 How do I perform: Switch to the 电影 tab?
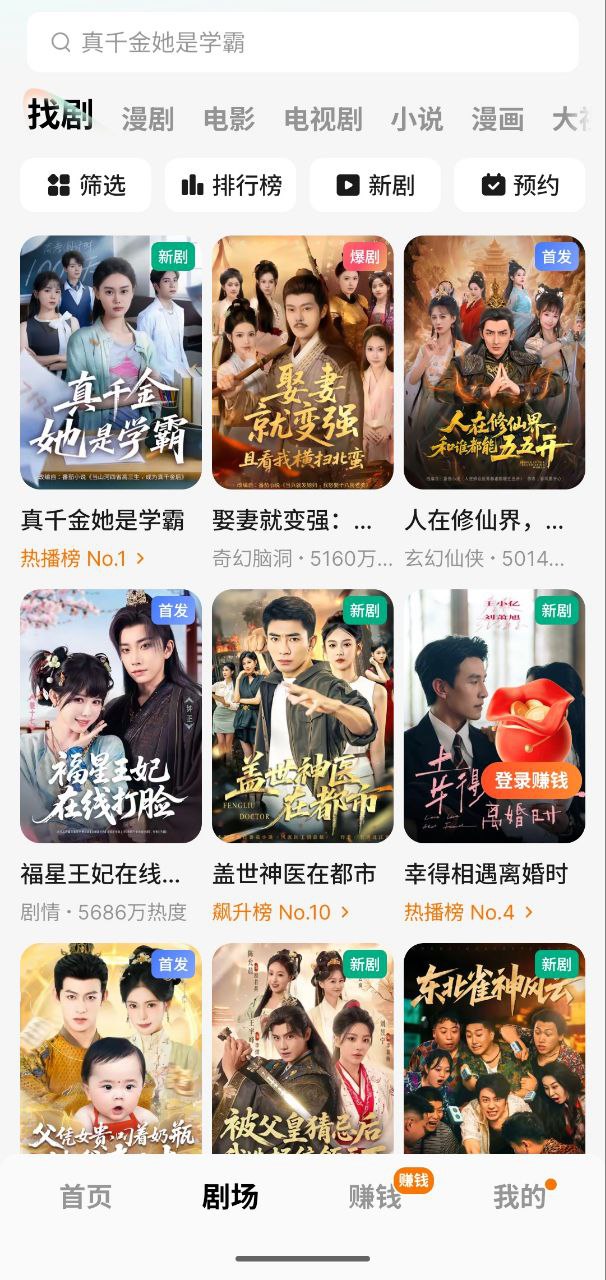click(x=229, y=119)
